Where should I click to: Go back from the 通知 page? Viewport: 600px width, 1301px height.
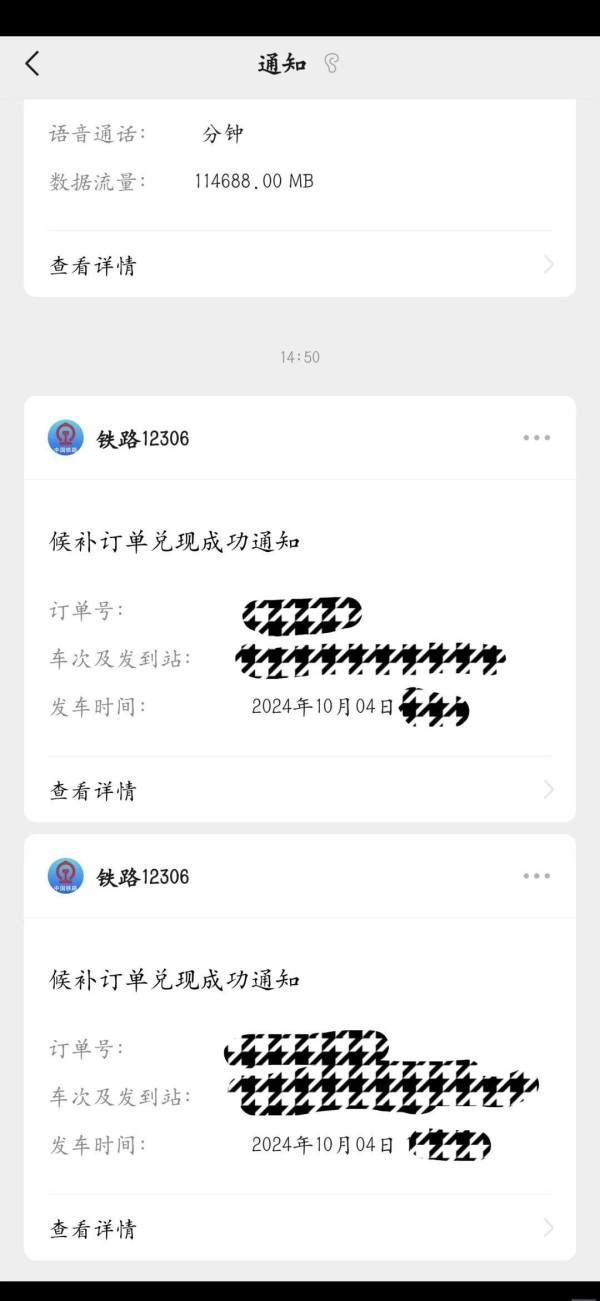[32, 64]
